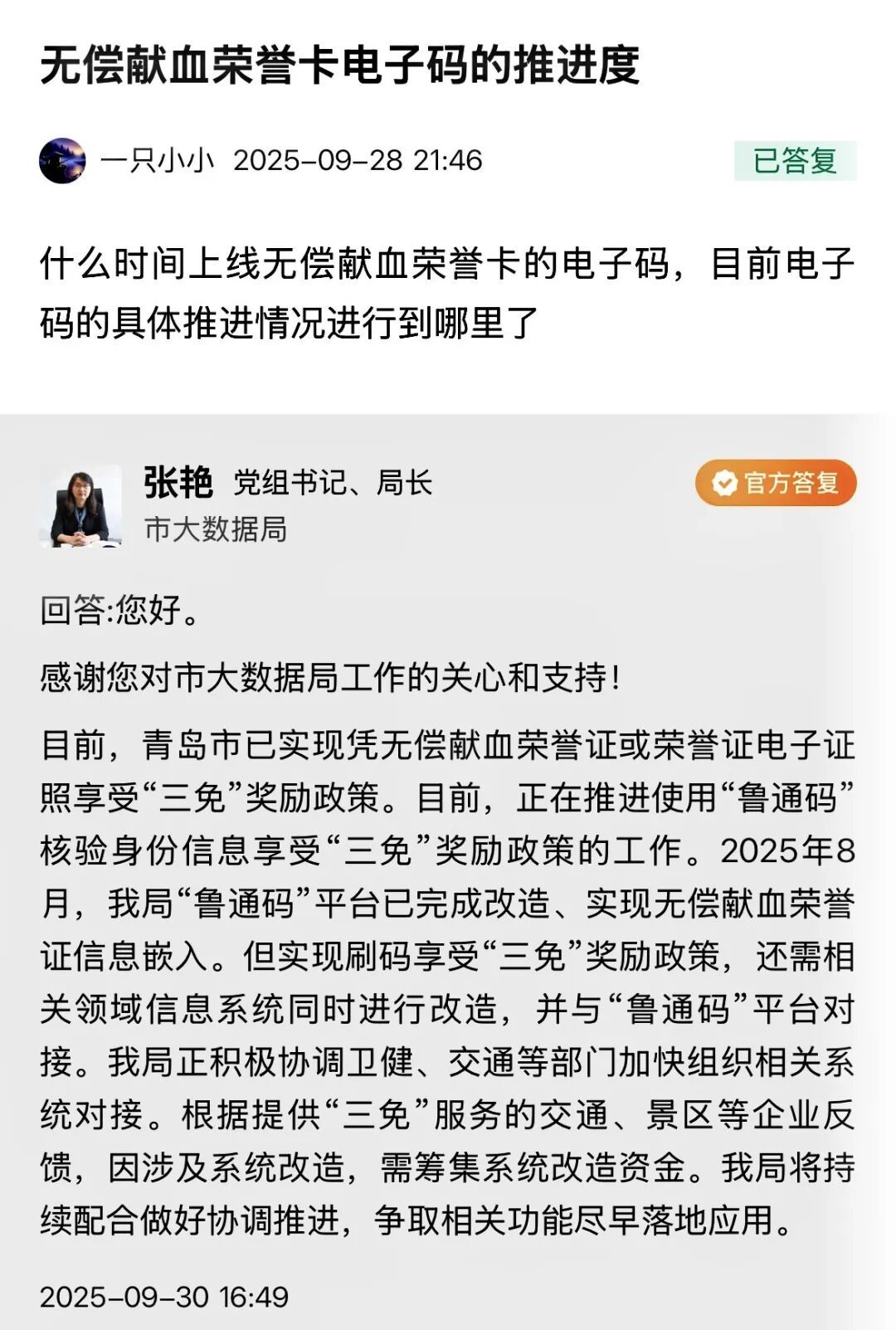The width and height of the screenshot is (896, 1330).
Task: View official responder 张艳's profile photo
Action: click(80, 505)
